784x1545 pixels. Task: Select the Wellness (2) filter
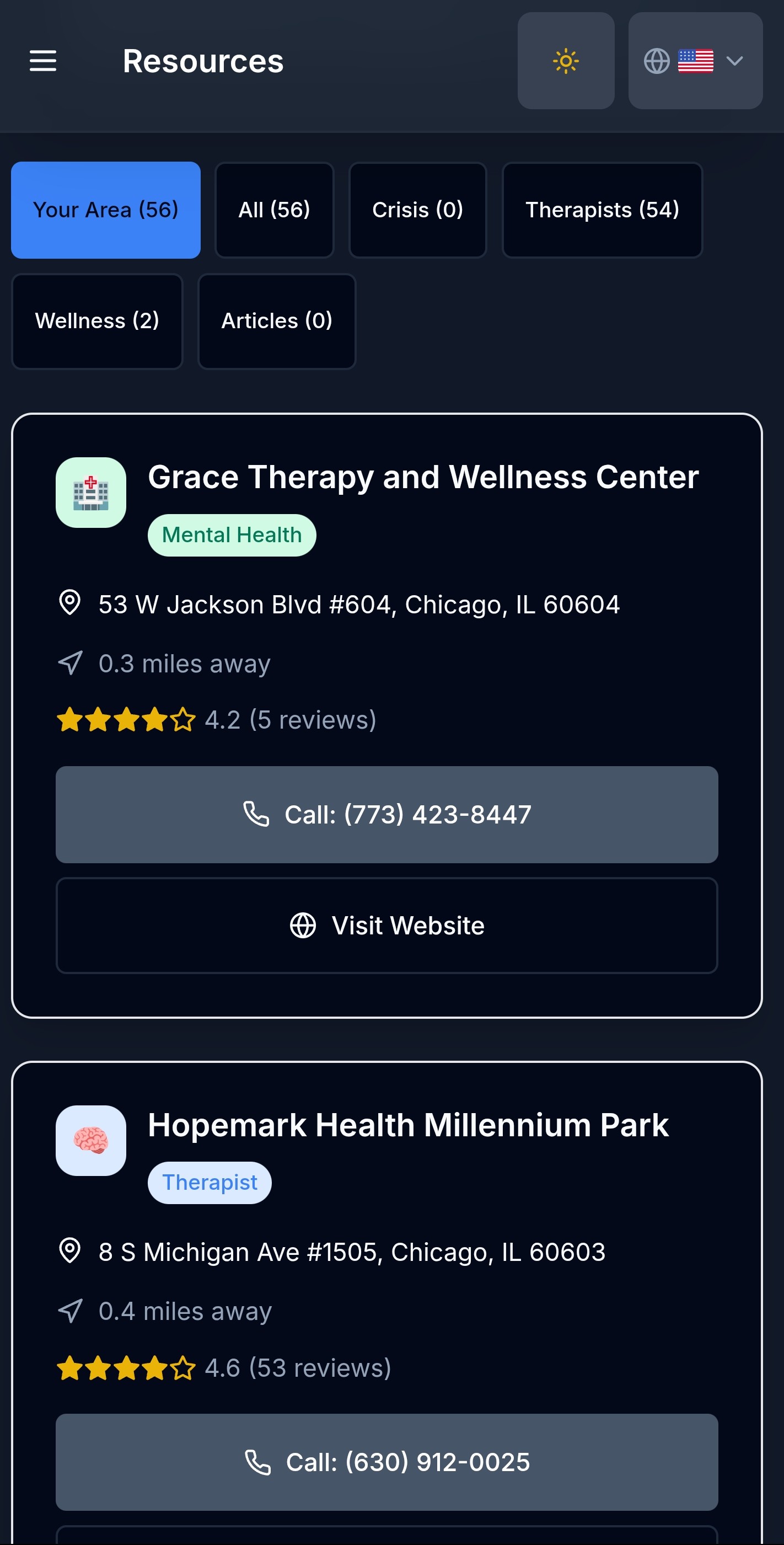(x=96, y=322)
